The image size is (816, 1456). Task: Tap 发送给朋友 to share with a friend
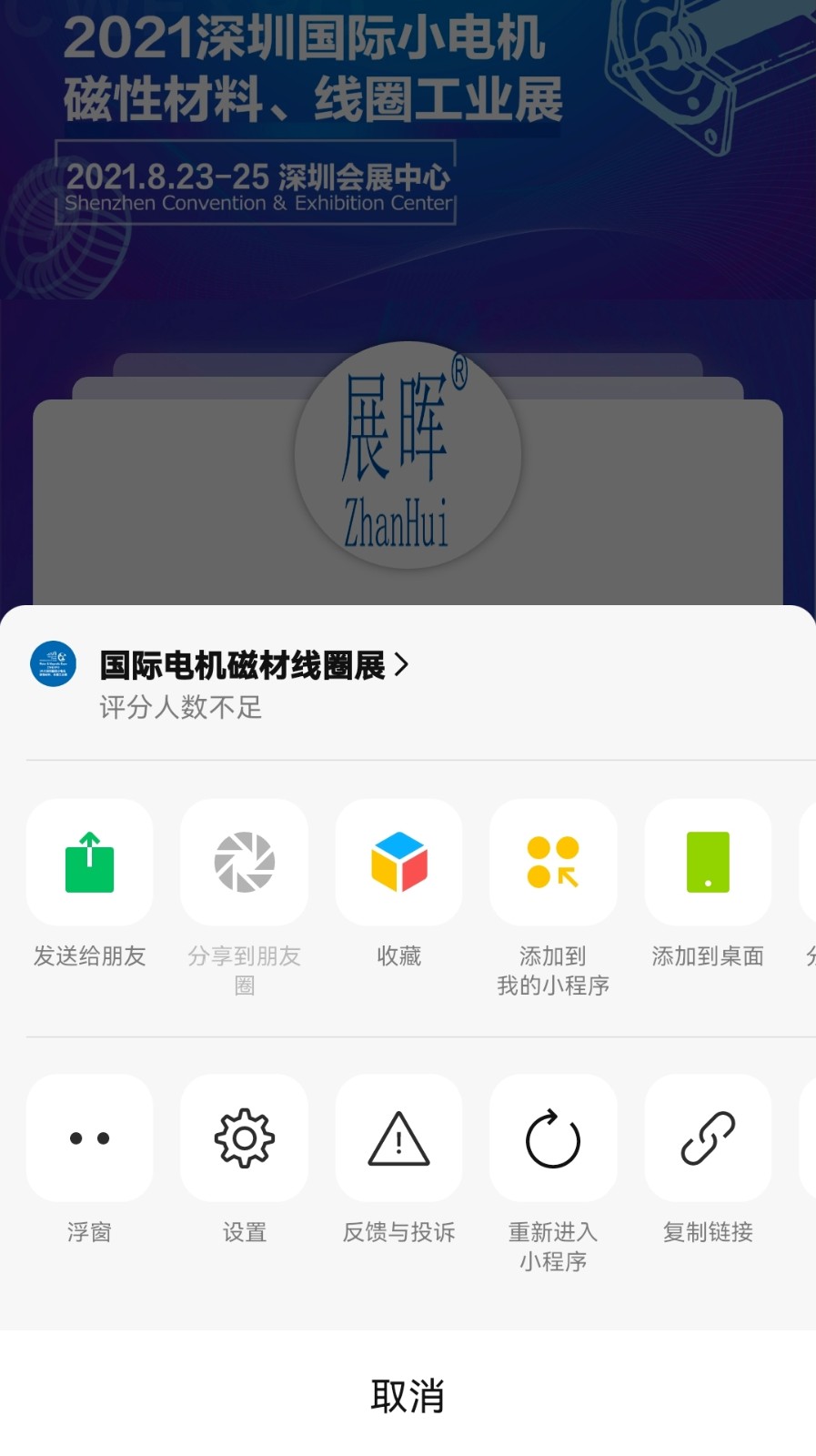[x=89, y=862]
